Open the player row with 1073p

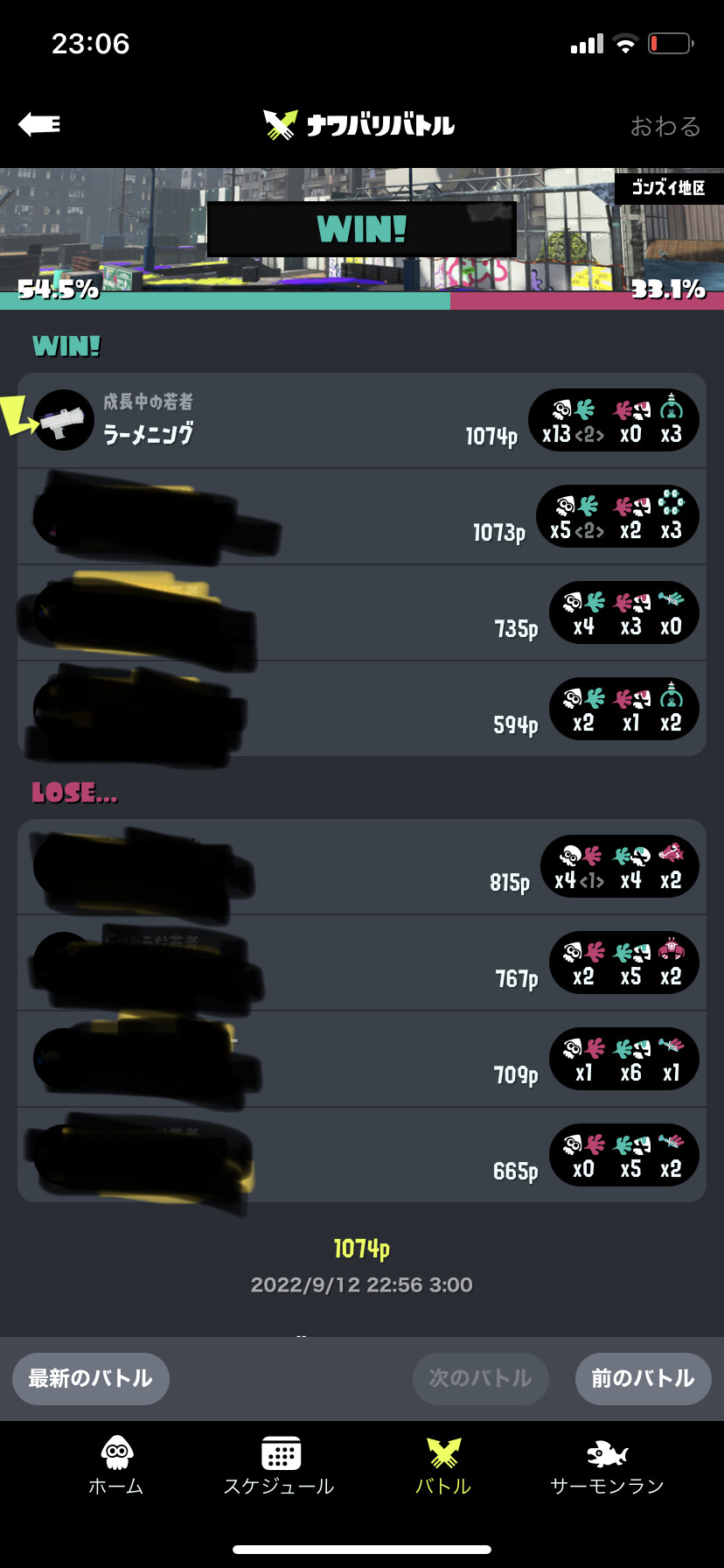[x=362, y=516]
